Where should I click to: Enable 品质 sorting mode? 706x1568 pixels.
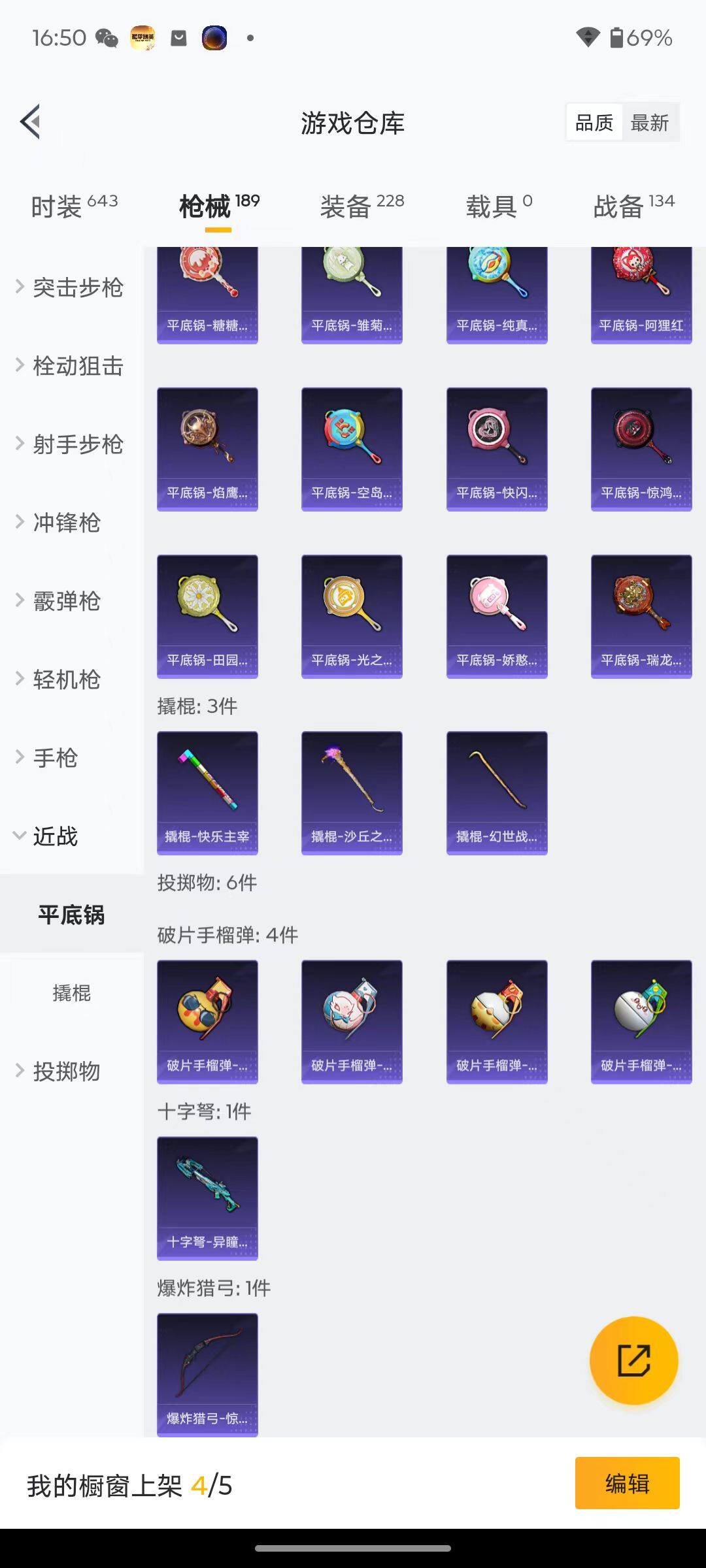(594, 122)
